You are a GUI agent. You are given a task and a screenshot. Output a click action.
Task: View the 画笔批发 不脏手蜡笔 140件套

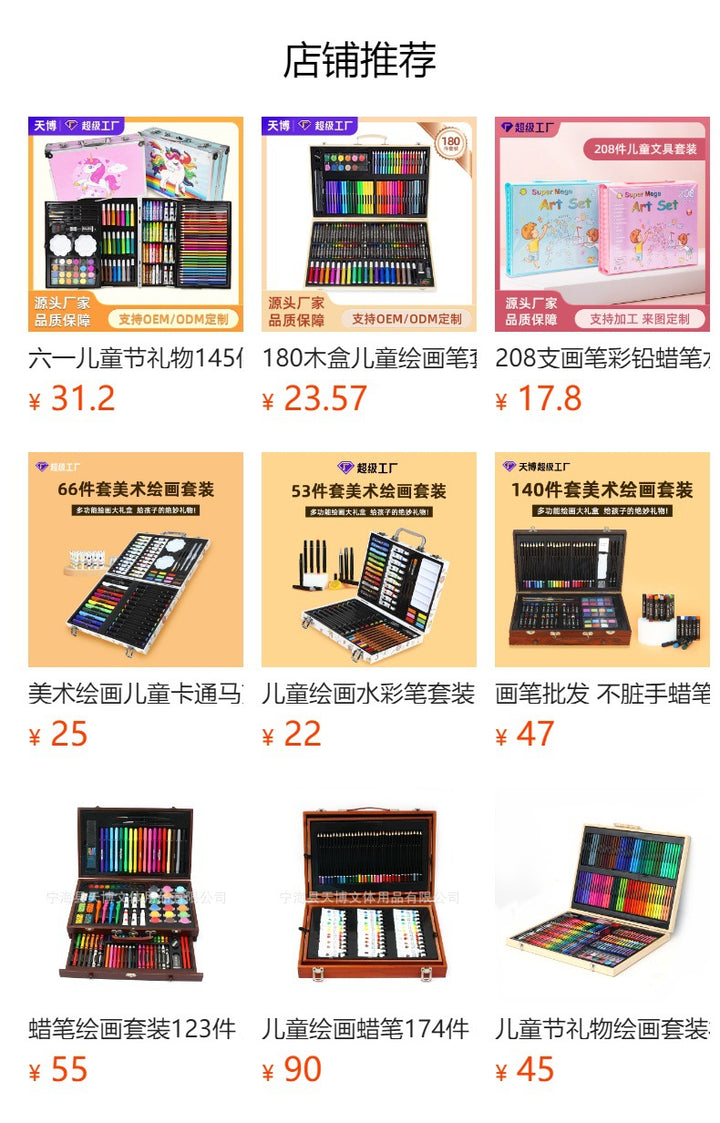point(602,560)
